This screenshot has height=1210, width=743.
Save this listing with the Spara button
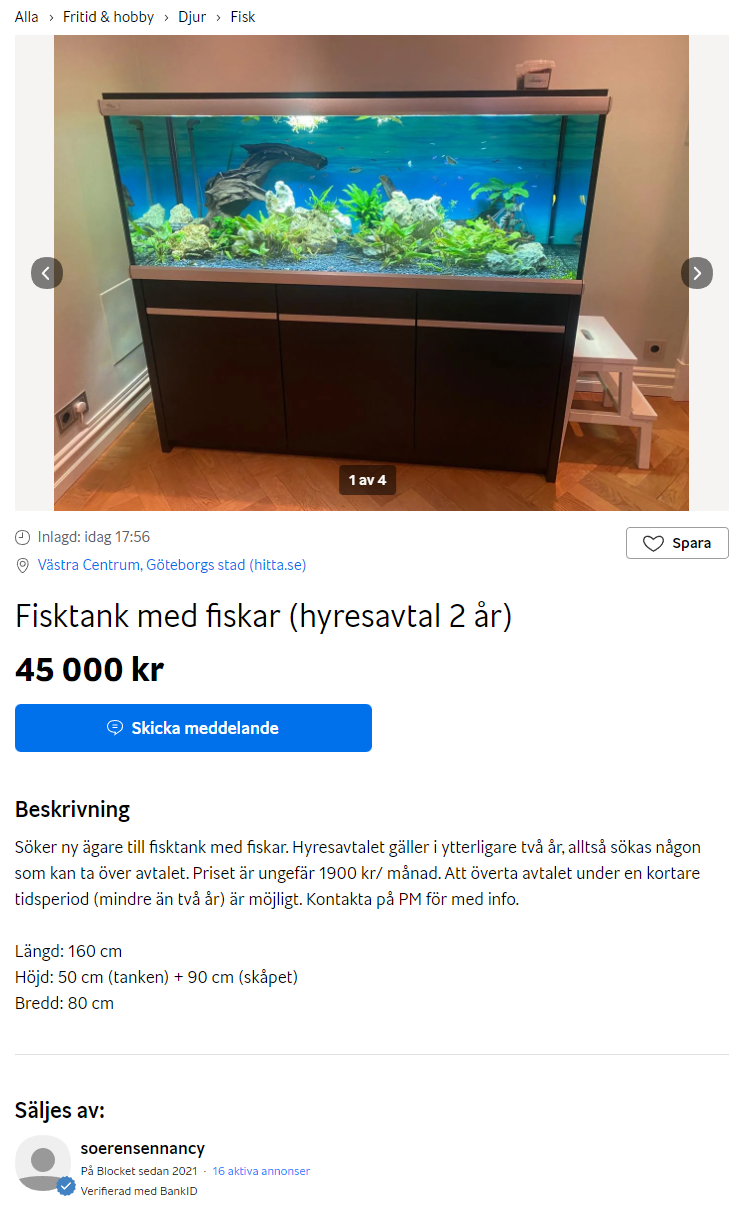(677, 543)
